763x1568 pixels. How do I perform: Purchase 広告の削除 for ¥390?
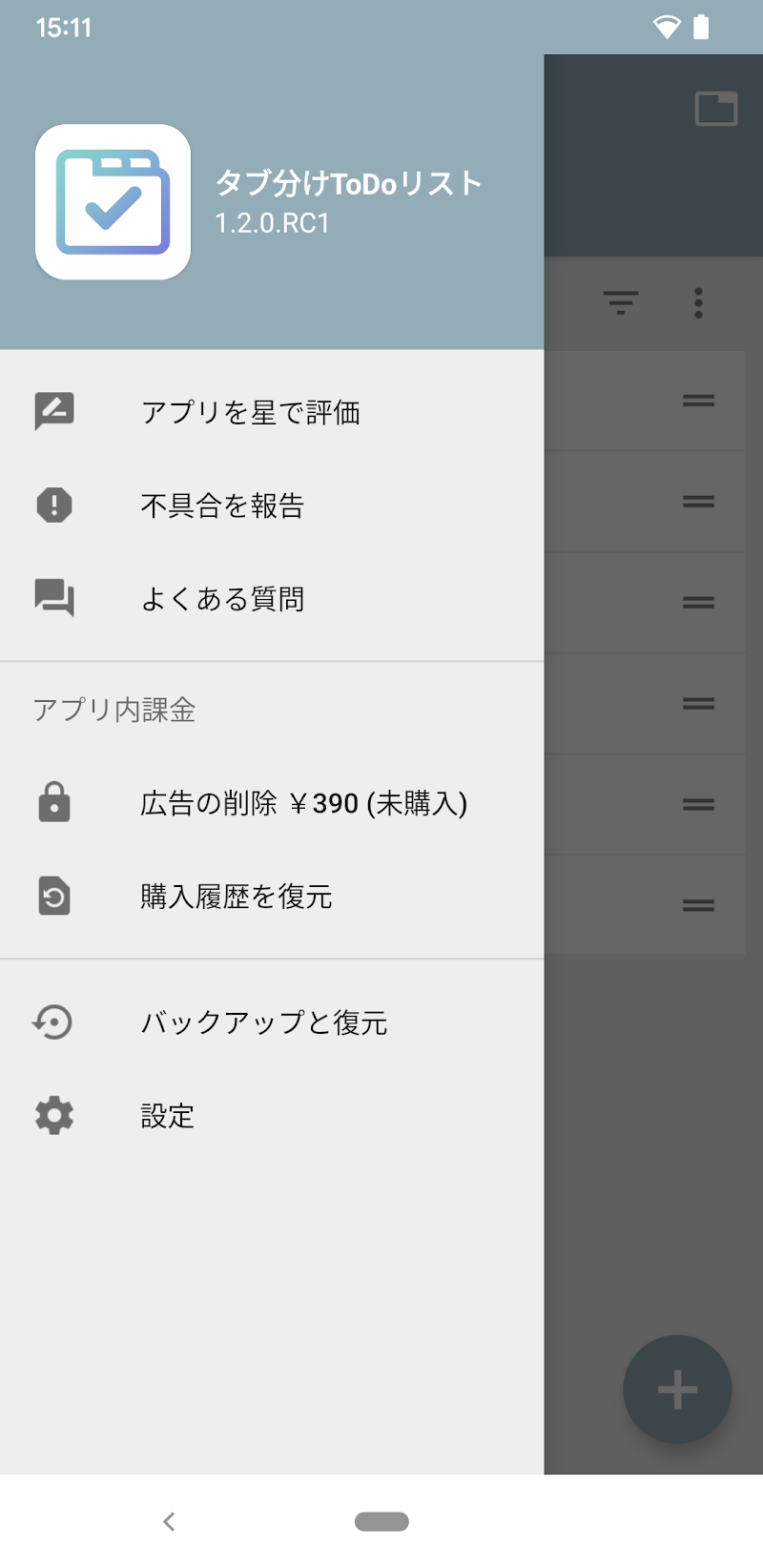(303, 803)
